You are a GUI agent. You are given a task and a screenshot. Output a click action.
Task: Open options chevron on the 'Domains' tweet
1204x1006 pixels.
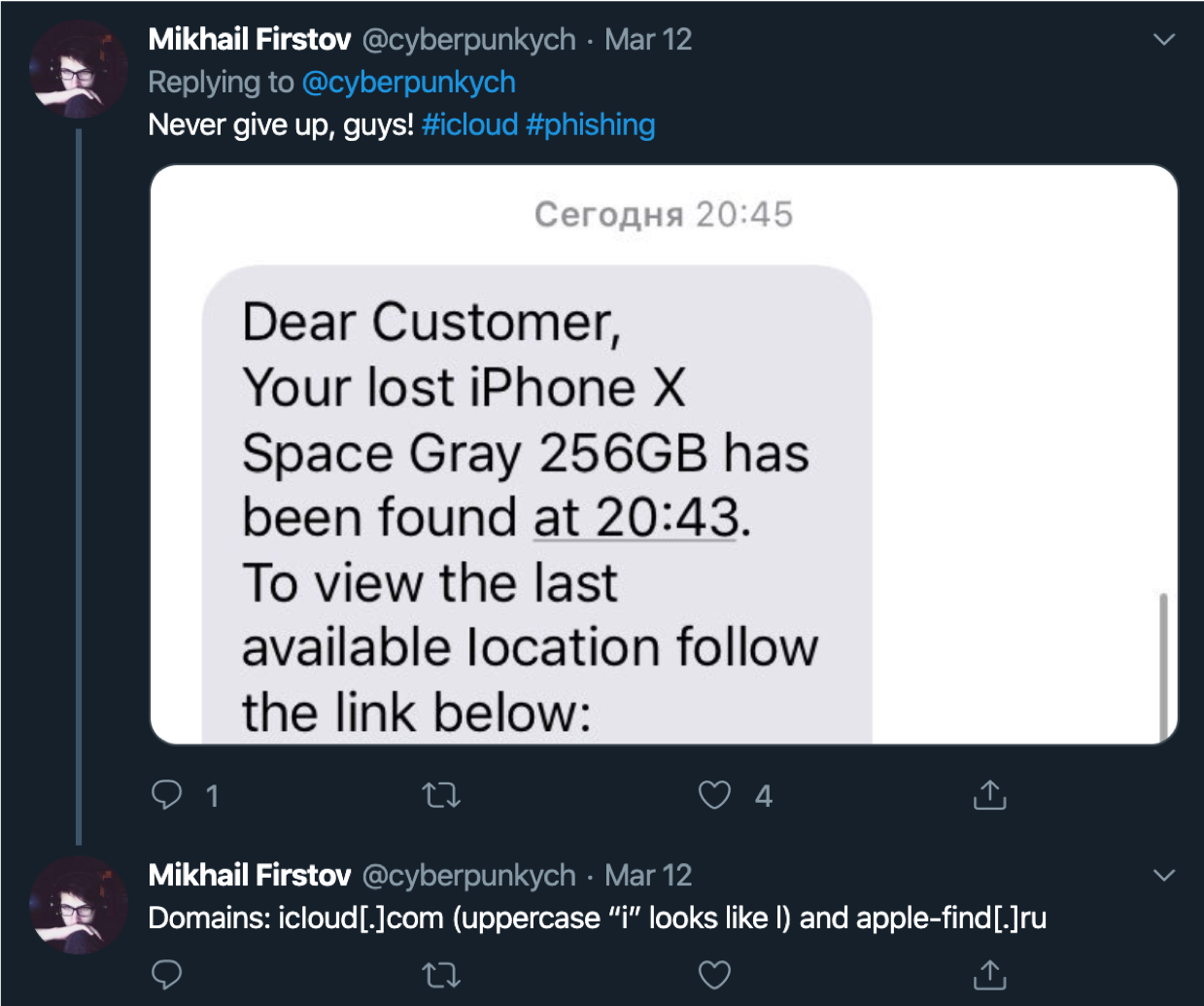pyautogui.click(x=1163, y=876)
